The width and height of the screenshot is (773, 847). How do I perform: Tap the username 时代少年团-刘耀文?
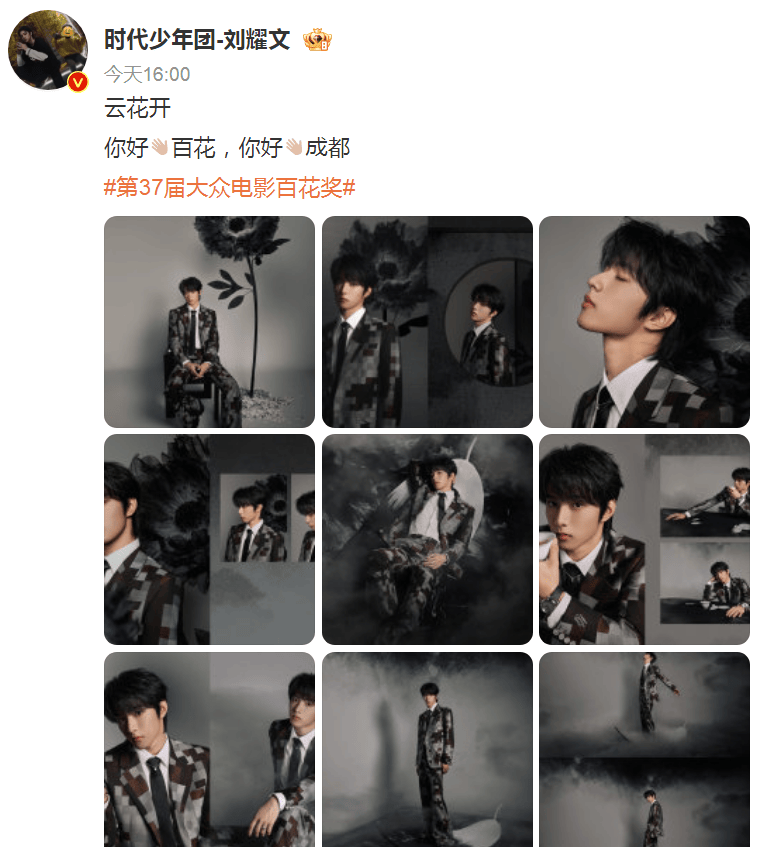click(197, 40)
